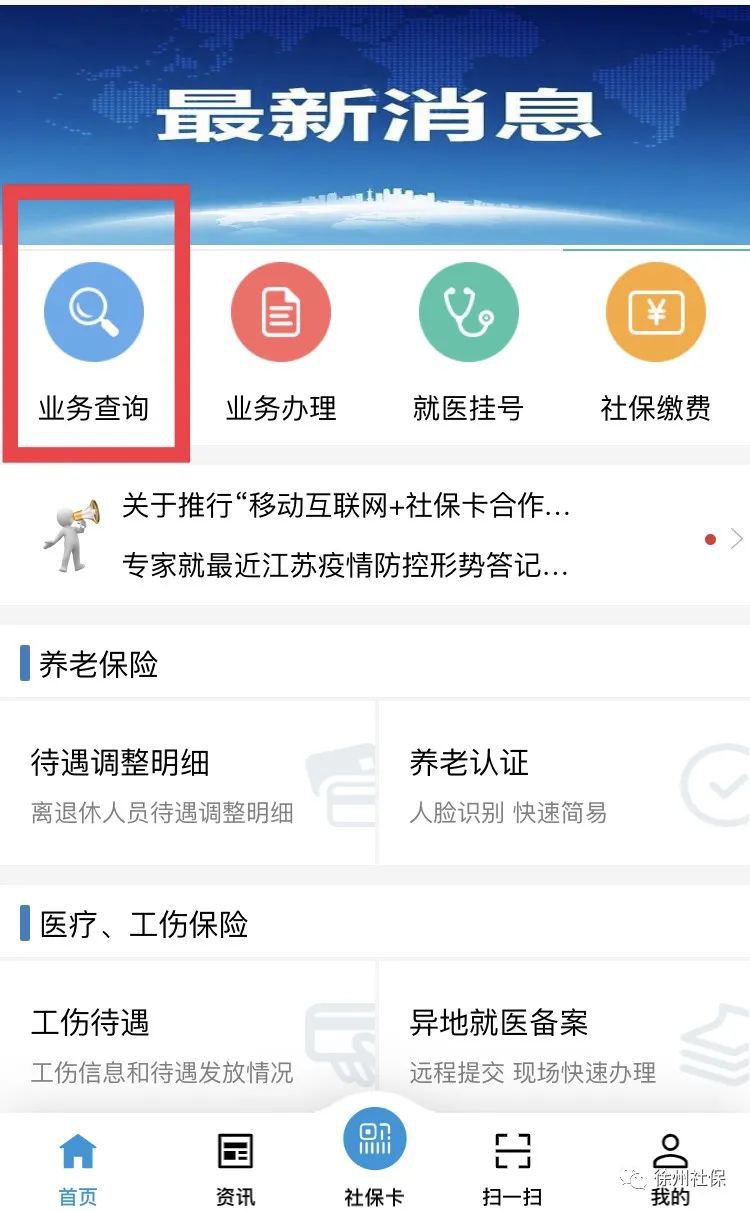
Task: Open 业务办理 service handling
Action: click(x=281, y=340)
